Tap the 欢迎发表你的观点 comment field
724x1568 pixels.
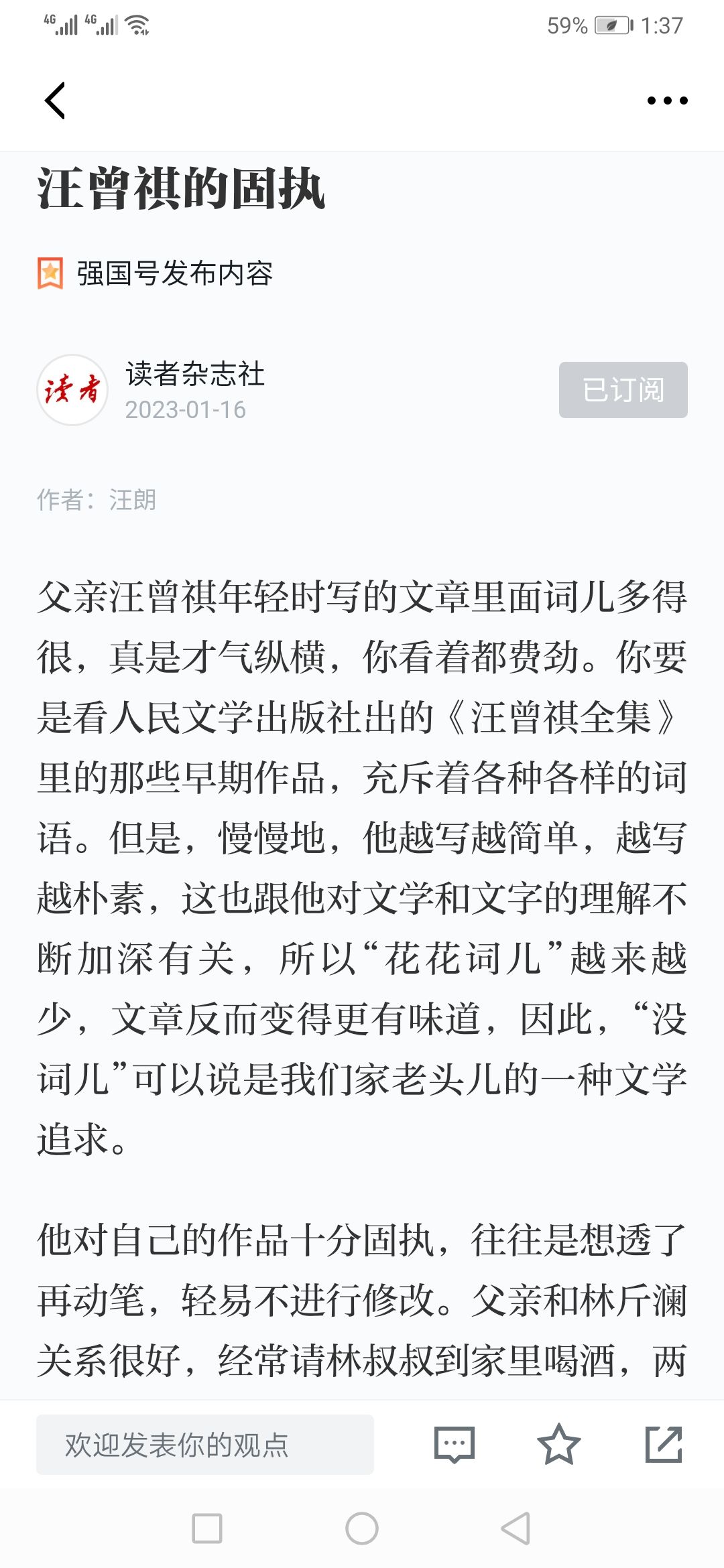point(204,1445)
